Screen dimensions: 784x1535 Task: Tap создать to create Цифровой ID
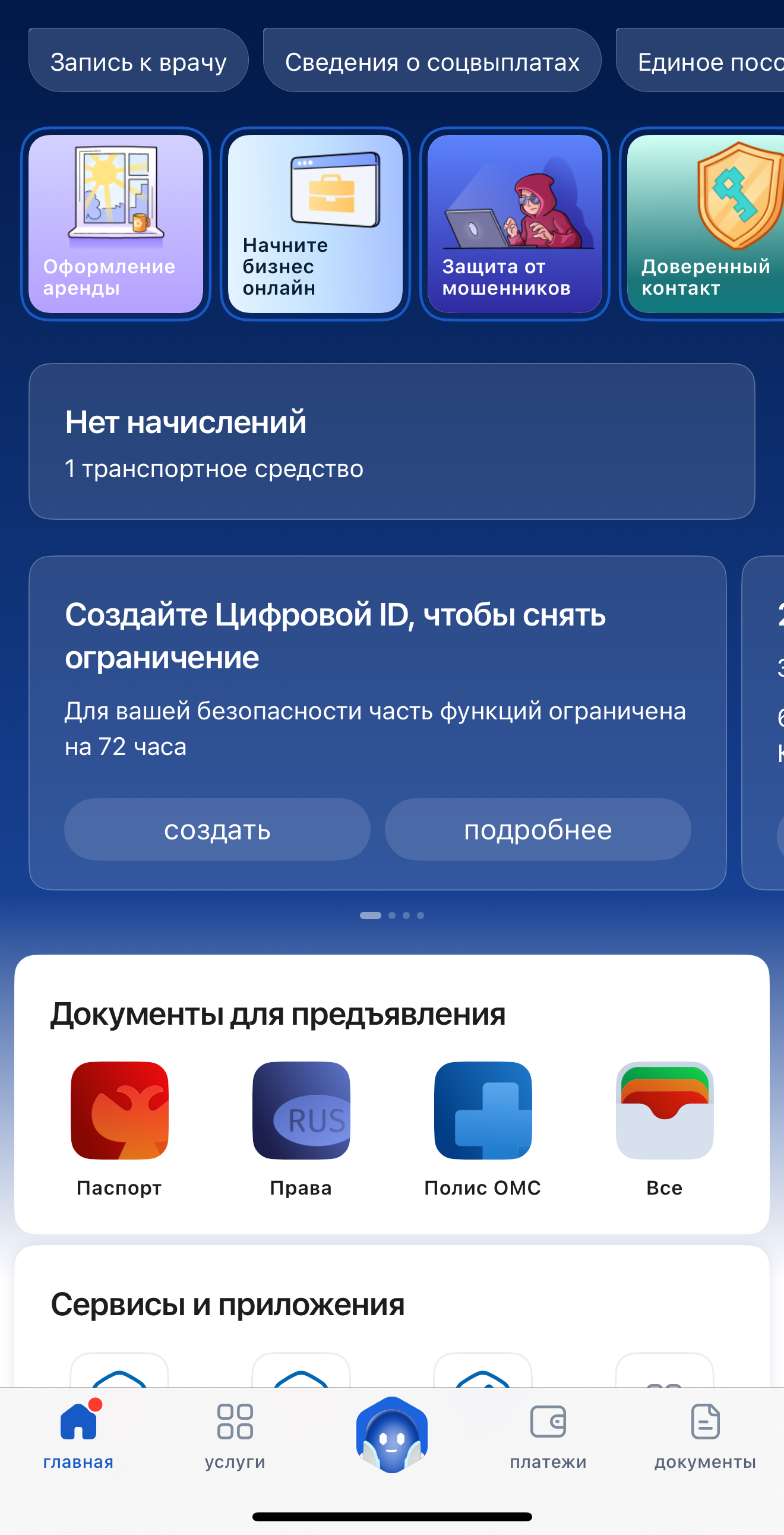tap(217, 829)
